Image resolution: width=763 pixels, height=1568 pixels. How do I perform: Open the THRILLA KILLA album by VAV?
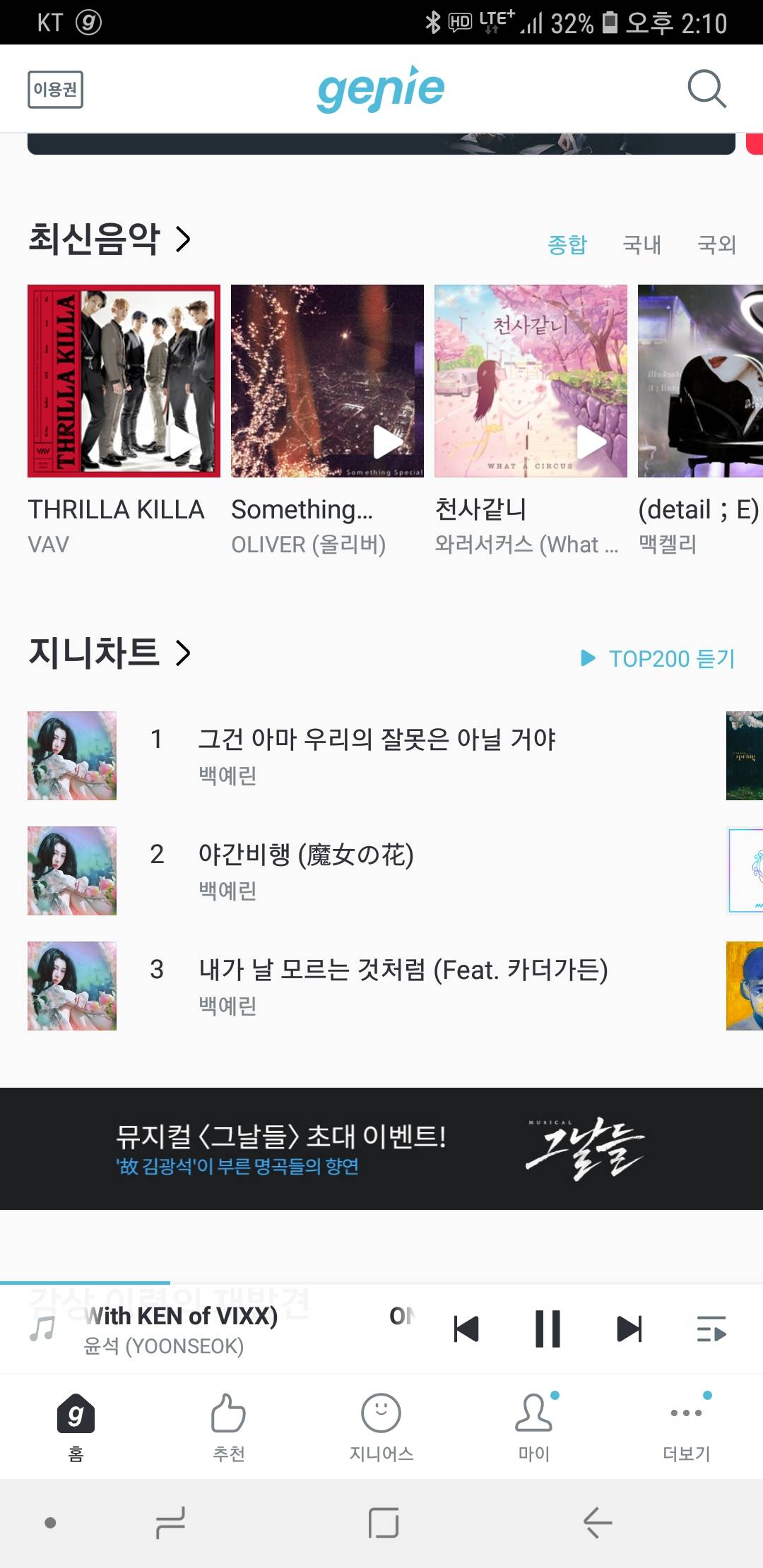124,381
